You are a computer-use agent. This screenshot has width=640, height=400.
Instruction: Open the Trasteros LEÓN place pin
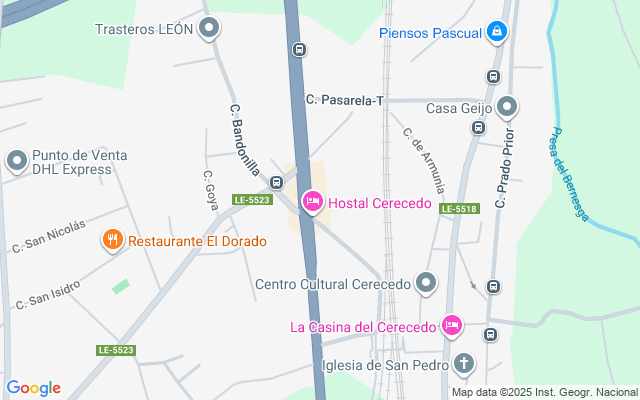click(x=208, y=29)
